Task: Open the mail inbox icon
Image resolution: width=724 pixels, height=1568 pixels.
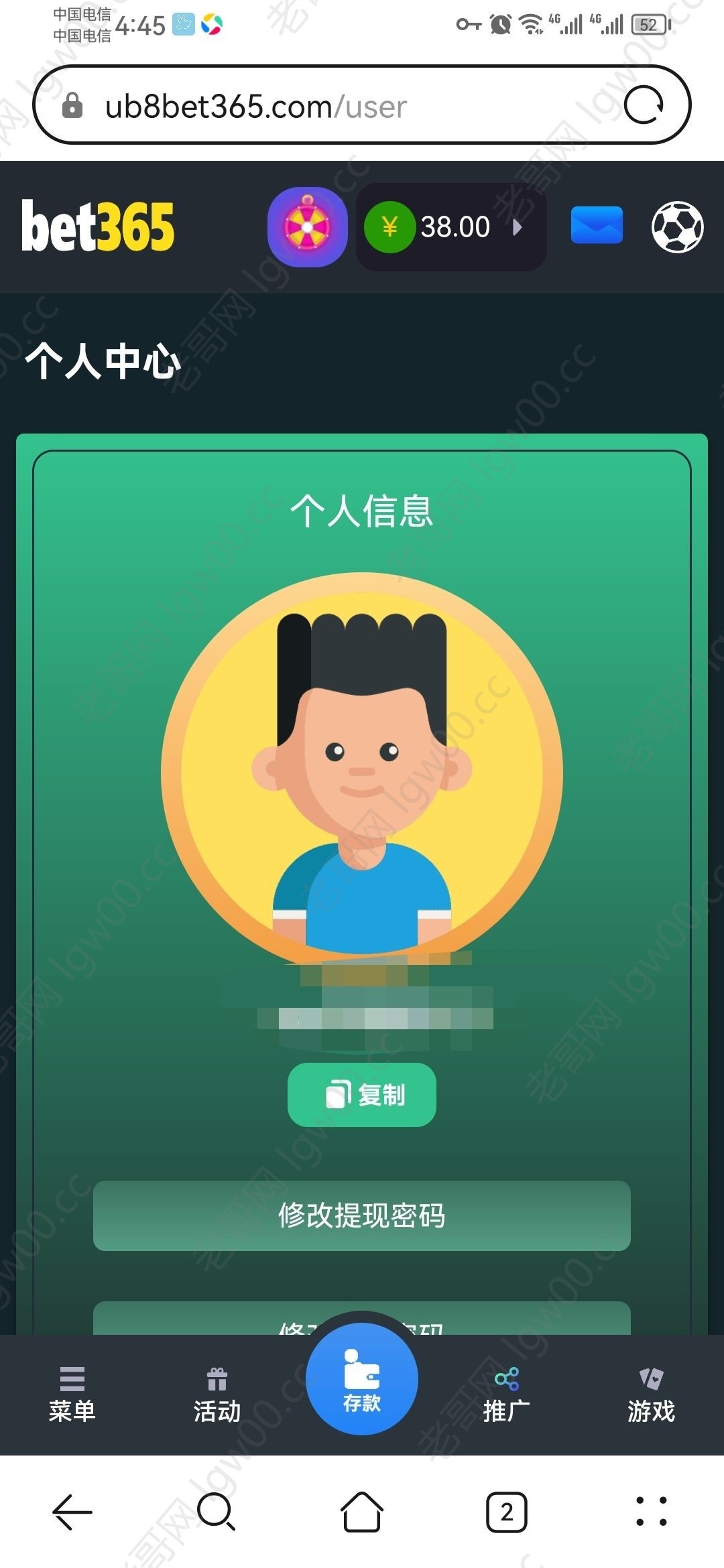Action: (x=596, y=226)
